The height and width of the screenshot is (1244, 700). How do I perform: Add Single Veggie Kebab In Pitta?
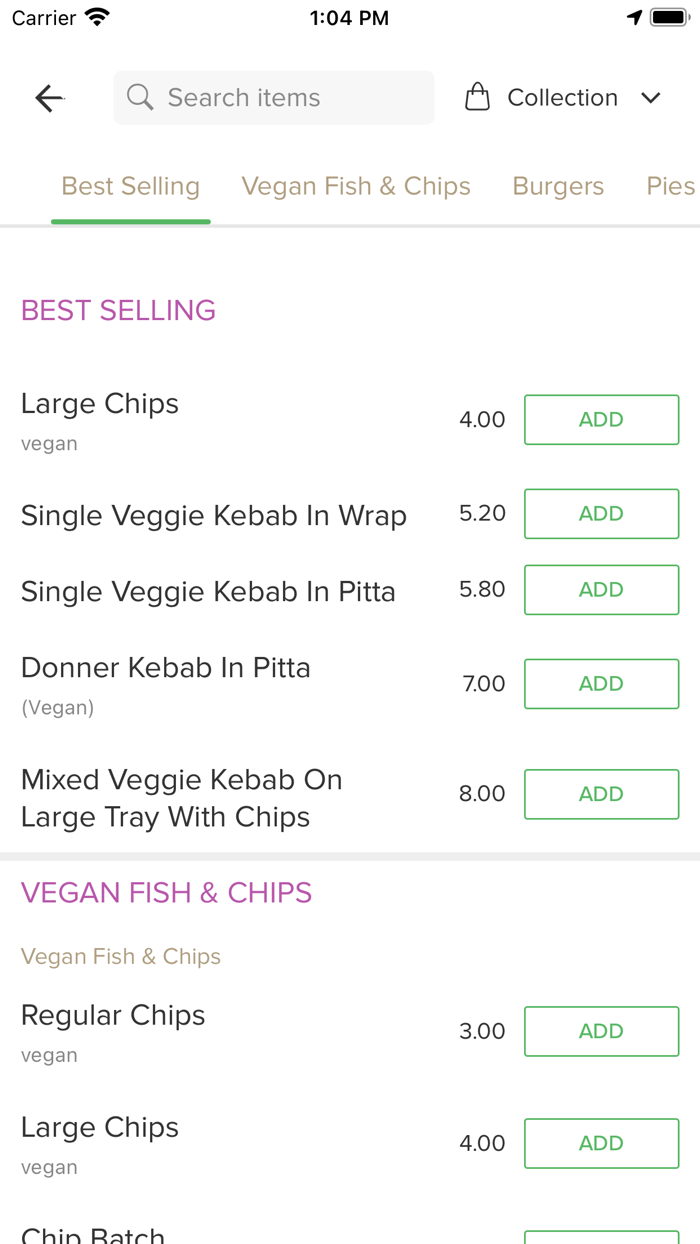click(601, 590)
